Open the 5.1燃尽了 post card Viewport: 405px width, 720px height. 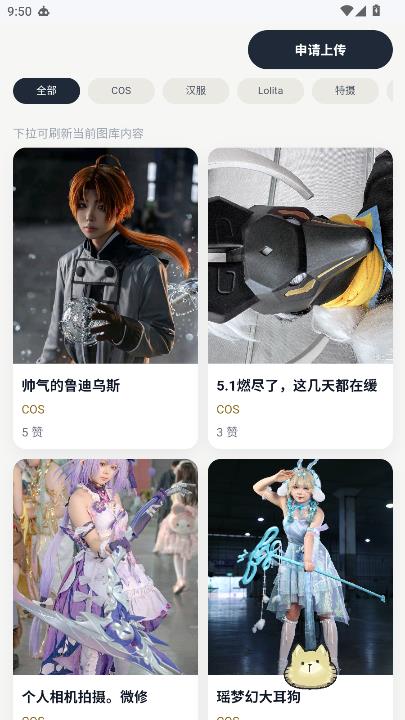[x=300, y=298]
